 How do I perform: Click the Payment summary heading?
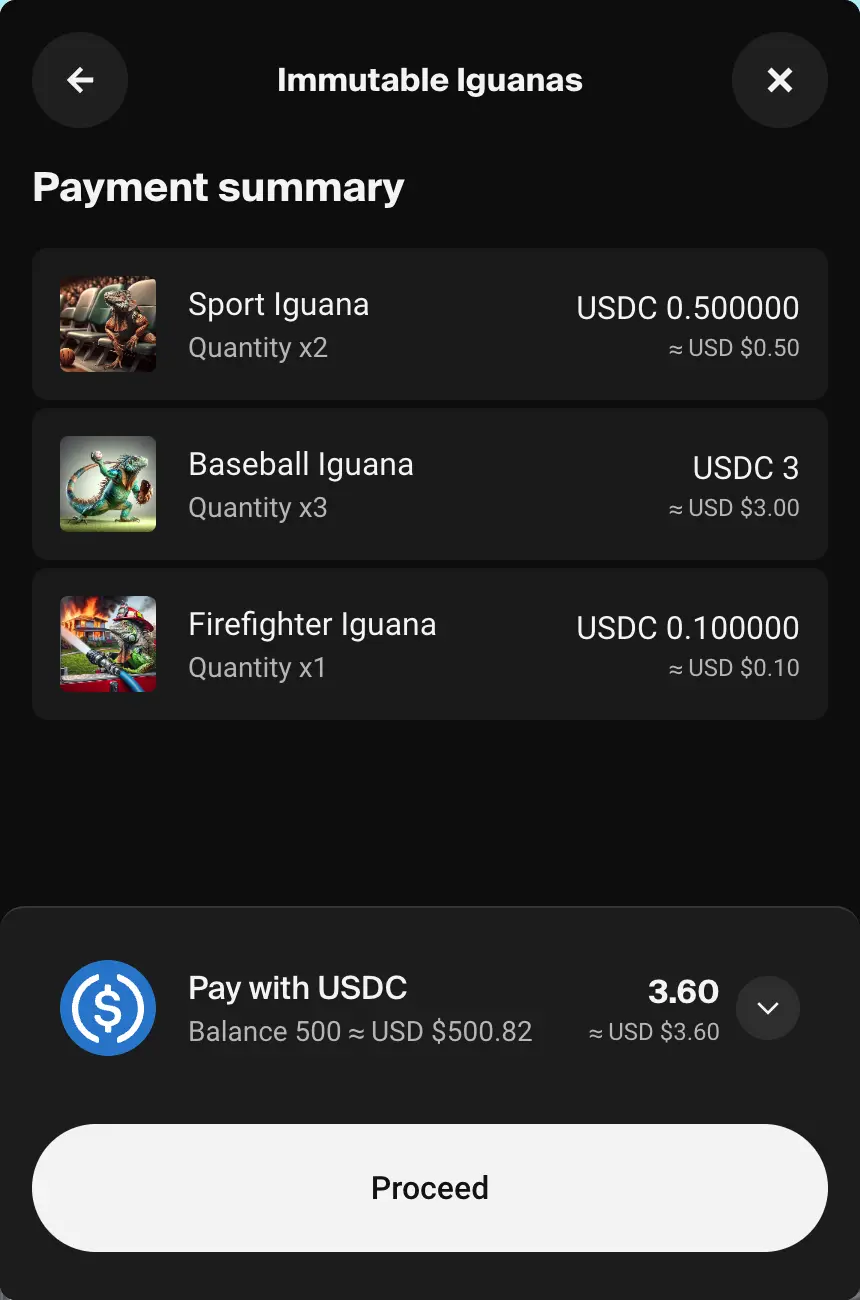click(218, 187)
